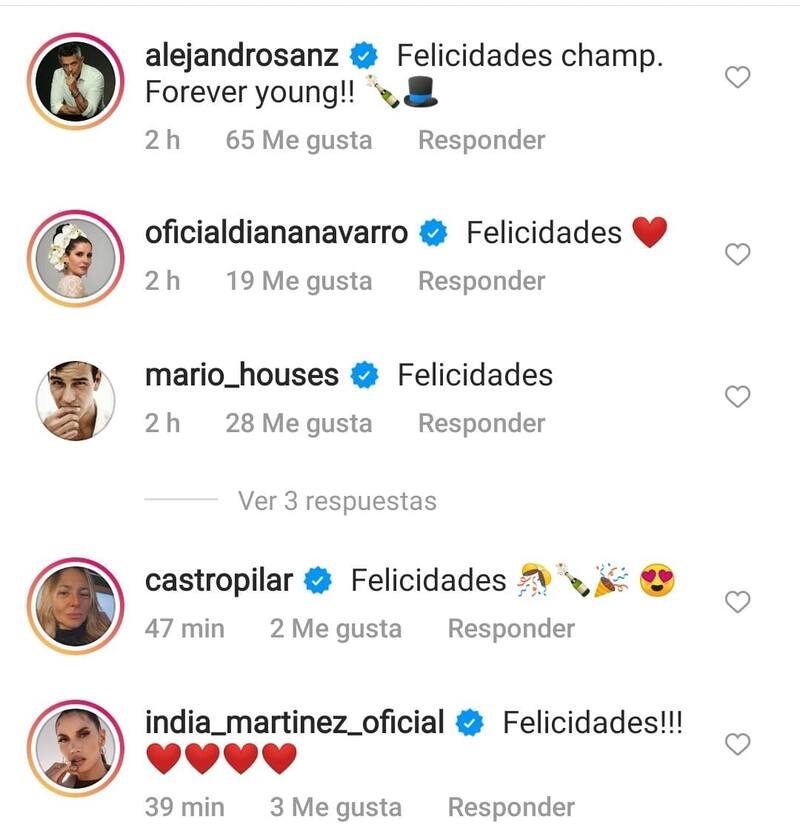Reply to oficialdiananavarro's Felicidades comment

481,282
